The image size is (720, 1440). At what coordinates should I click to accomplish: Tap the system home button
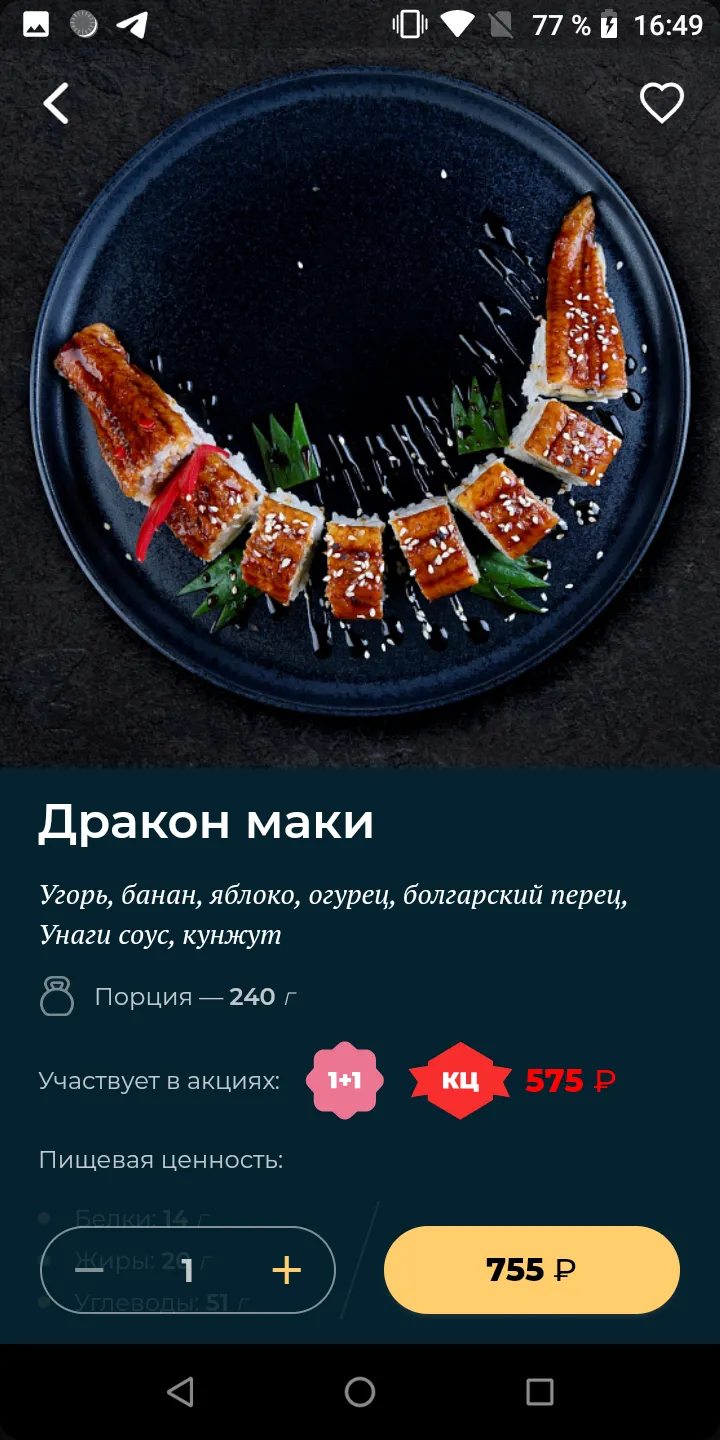[x=360, y=1392]
